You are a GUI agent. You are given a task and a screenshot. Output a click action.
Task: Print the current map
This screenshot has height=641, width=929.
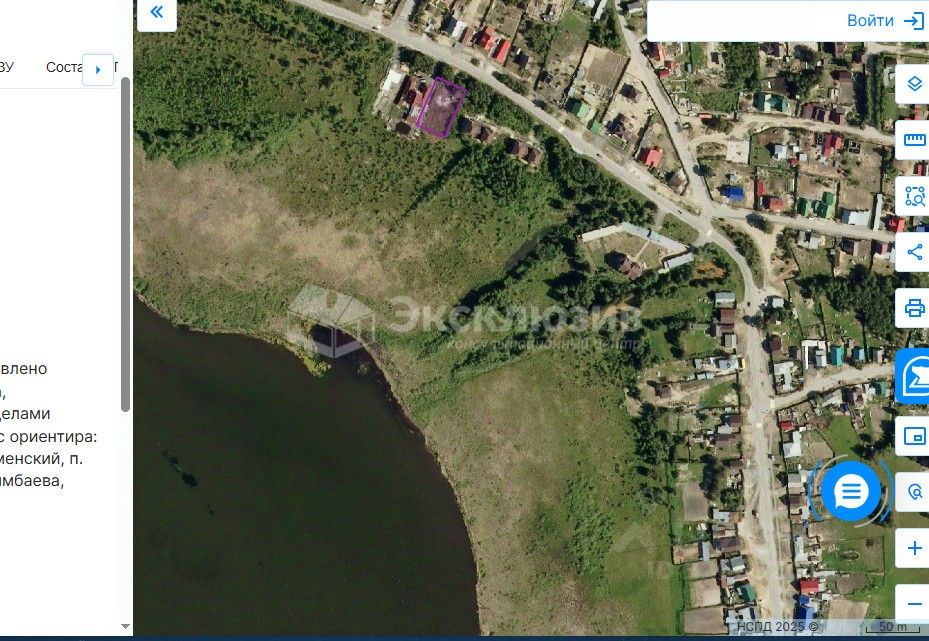coord(914,308)
